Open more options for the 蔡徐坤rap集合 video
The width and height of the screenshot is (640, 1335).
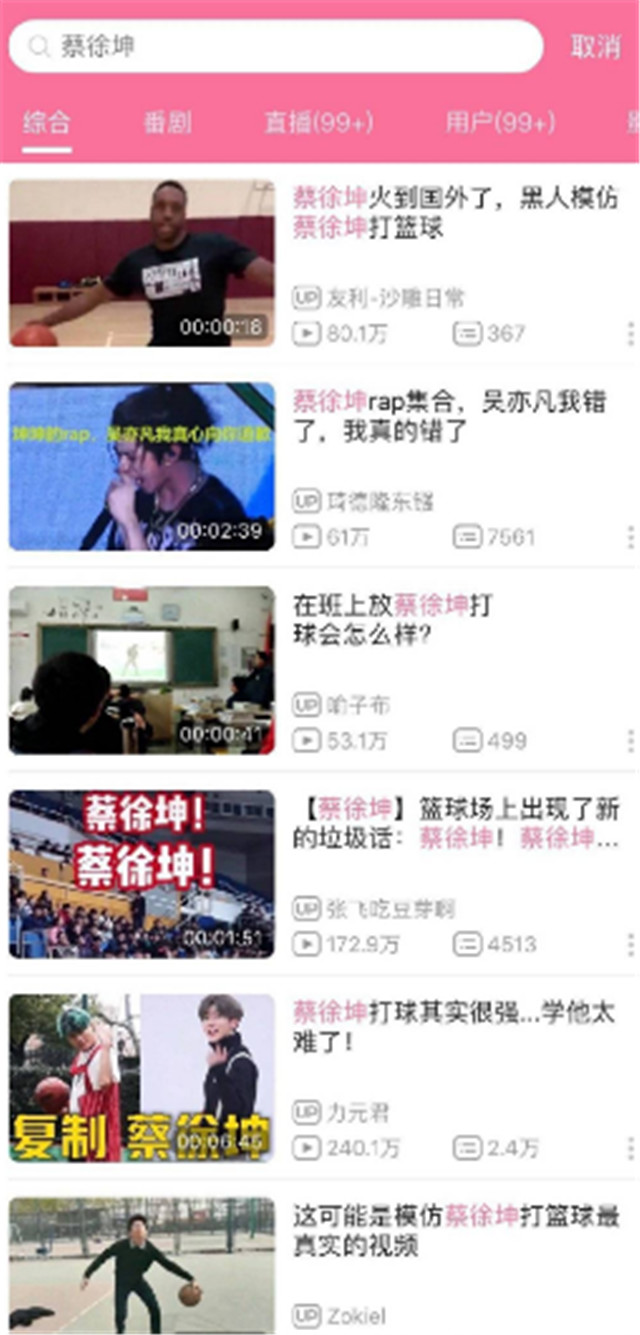point(630,537)
